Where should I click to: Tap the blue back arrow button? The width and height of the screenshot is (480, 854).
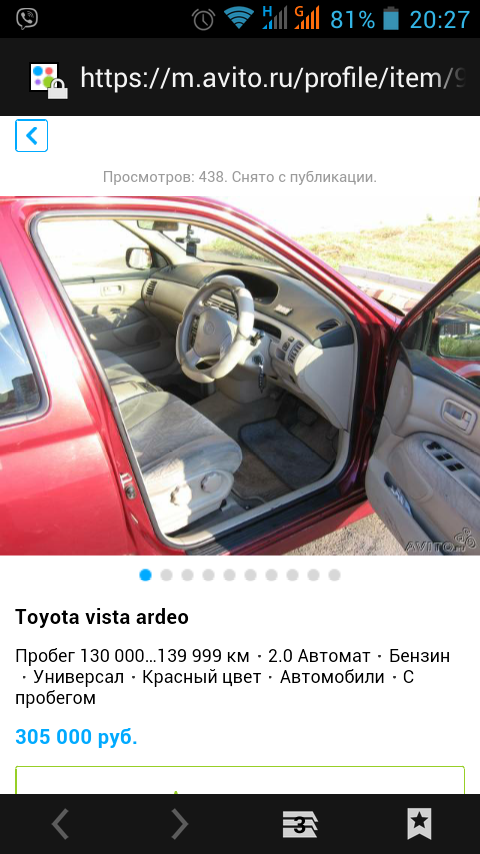tap(32, 136)
